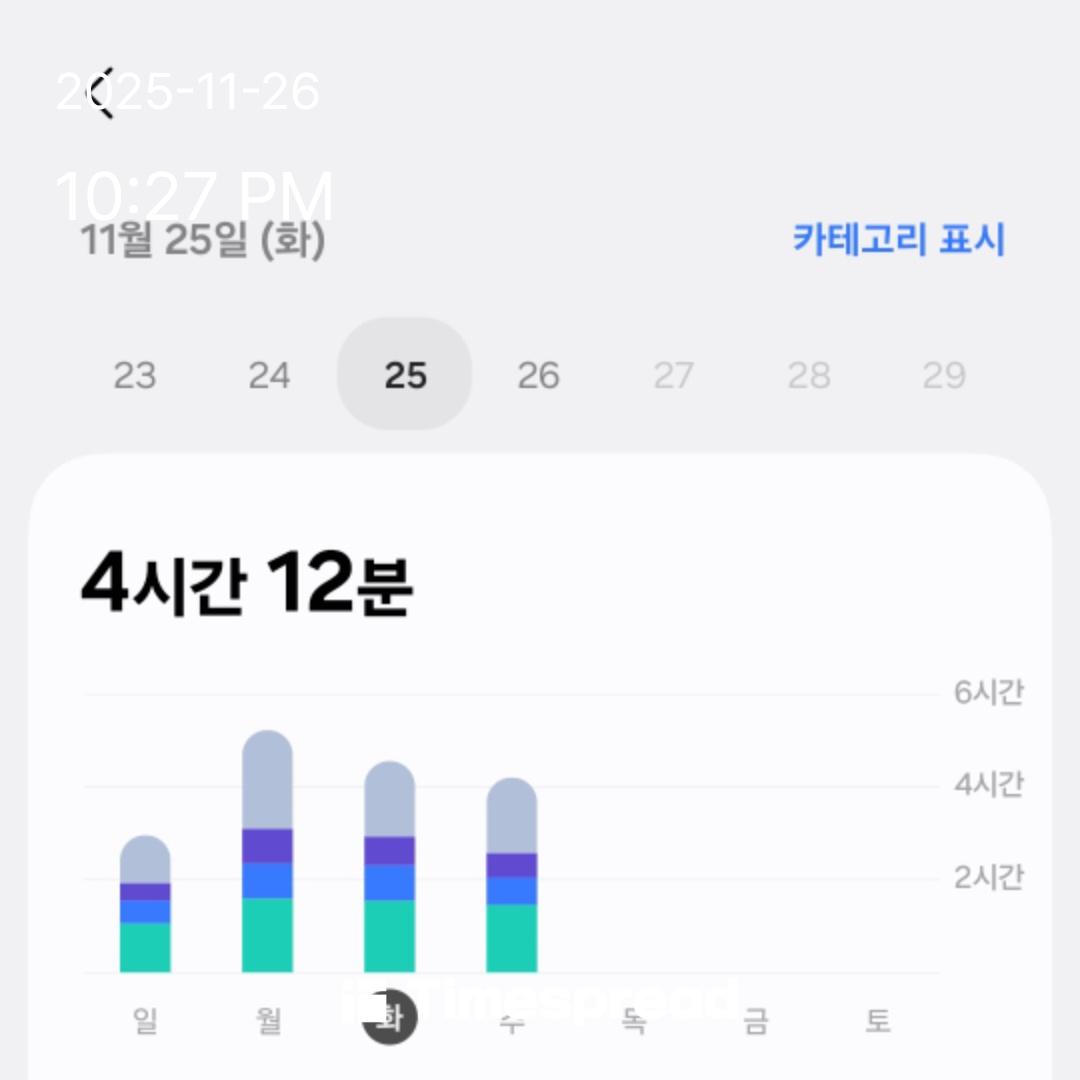1080x1080 pixels.
Task: Tap 카테고리 표시 to show categories
Action: [x=898, y=240]
